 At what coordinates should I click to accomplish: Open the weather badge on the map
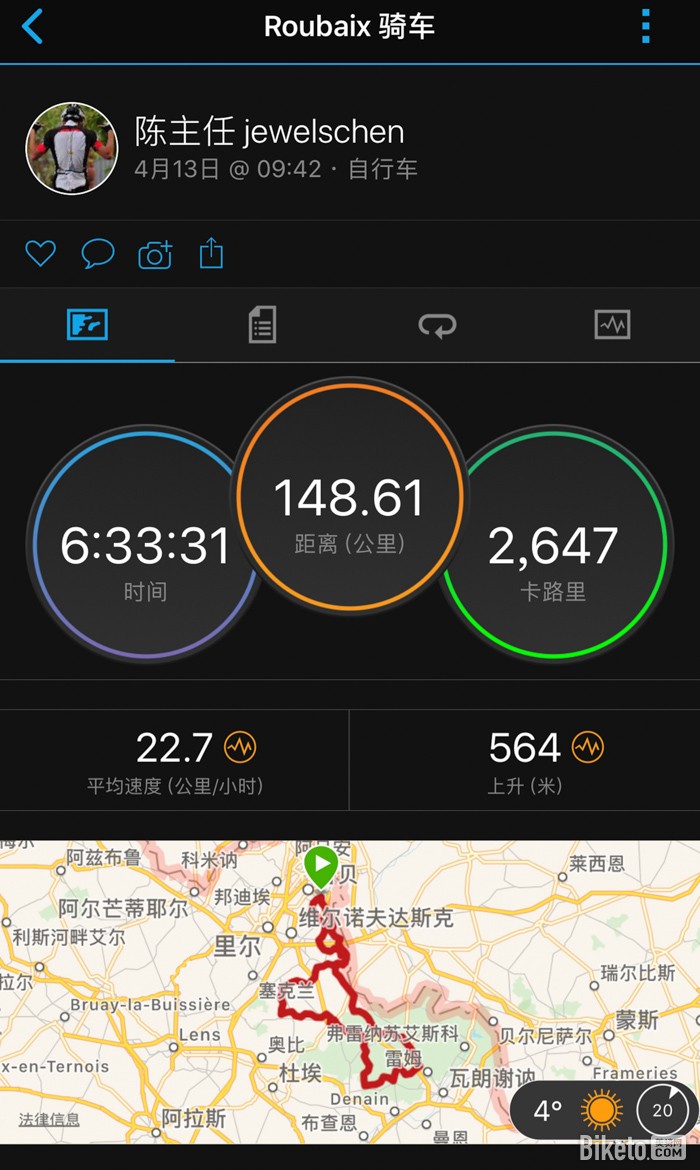(x=602, y=1110)
